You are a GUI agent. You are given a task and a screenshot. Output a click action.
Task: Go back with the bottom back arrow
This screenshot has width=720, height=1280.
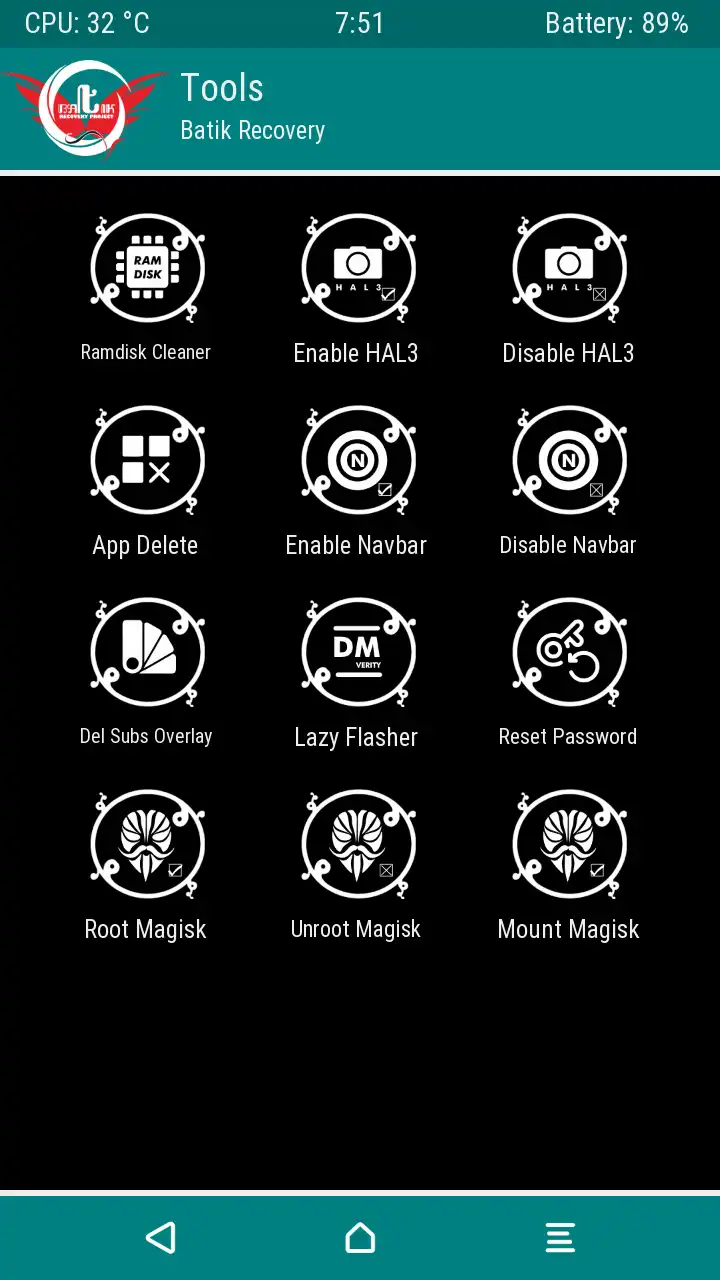[160, 1238]
